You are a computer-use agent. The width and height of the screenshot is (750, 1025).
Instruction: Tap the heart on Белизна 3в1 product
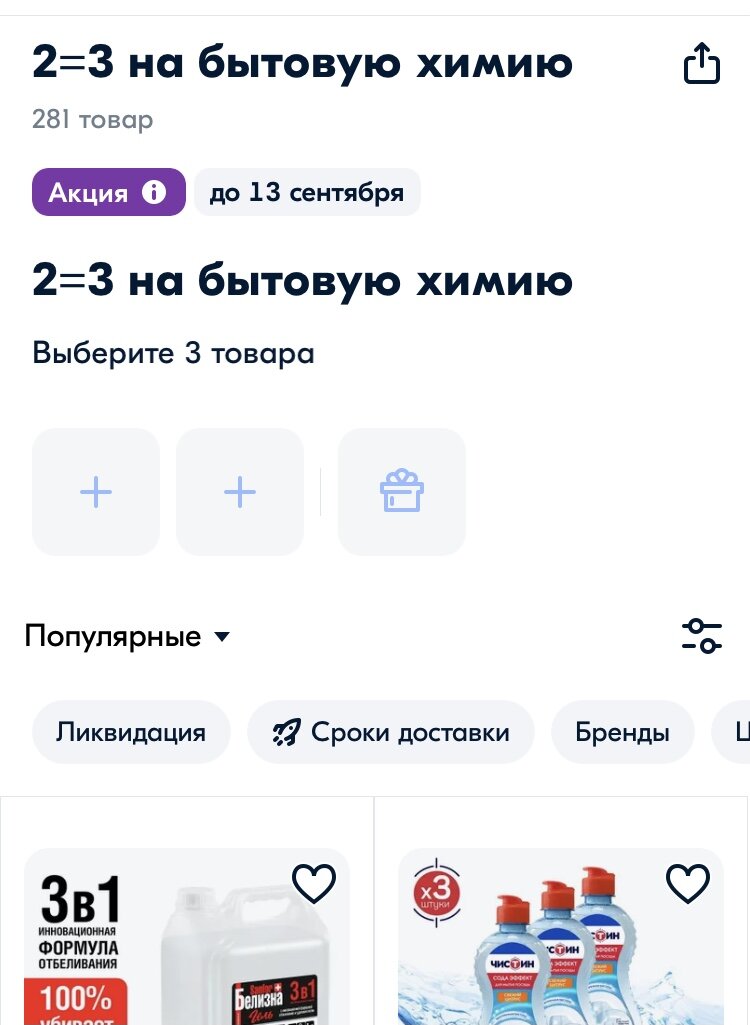(314, 883)
